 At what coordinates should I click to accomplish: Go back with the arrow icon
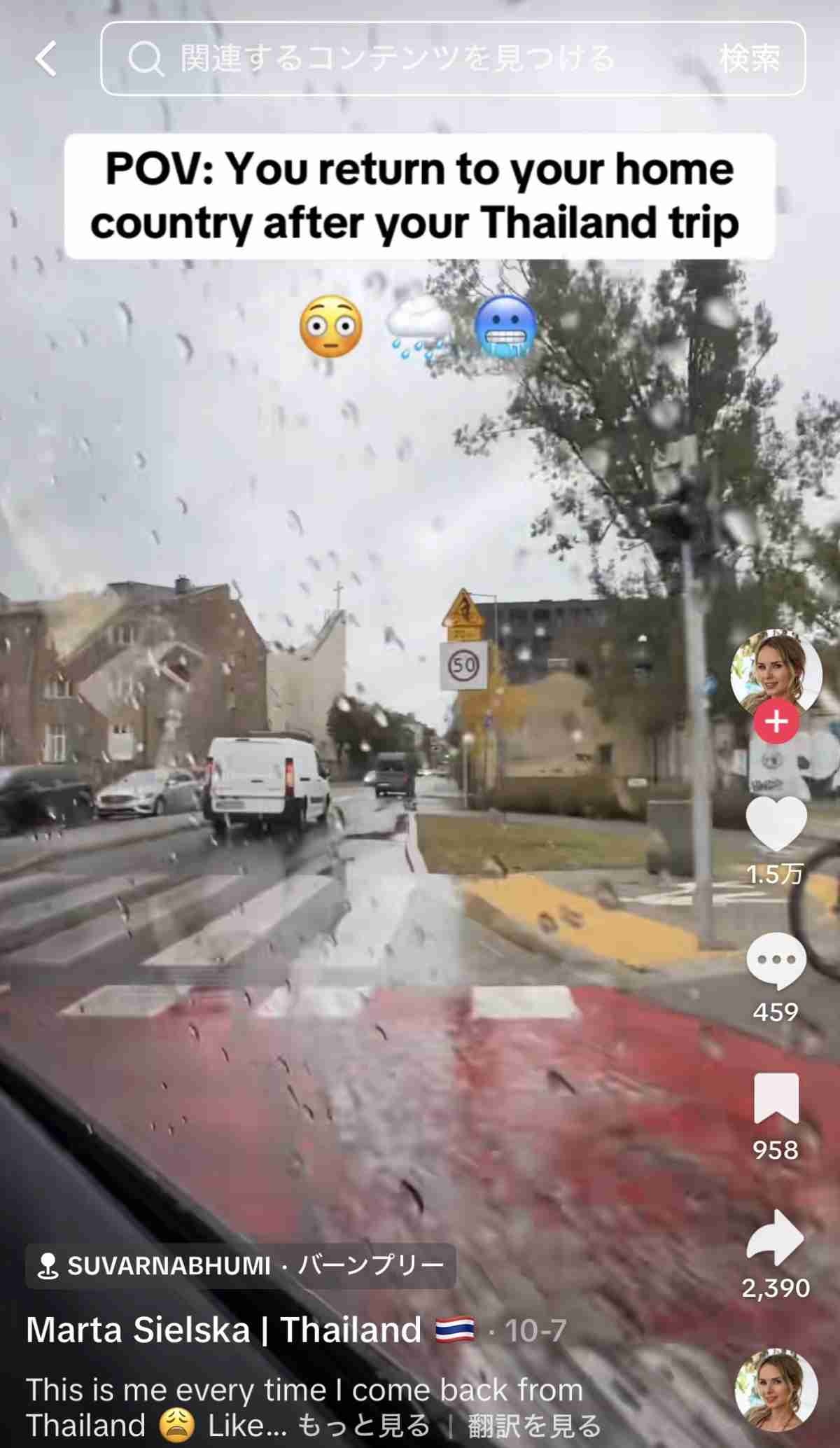tap(46, 58)
